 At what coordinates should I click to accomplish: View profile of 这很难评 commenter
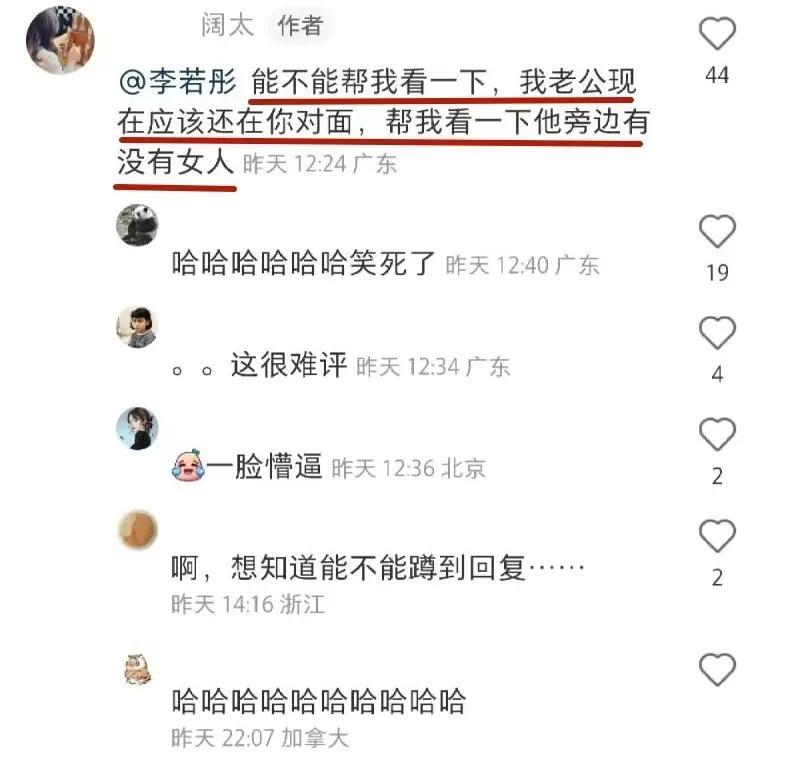coord(137,326)
